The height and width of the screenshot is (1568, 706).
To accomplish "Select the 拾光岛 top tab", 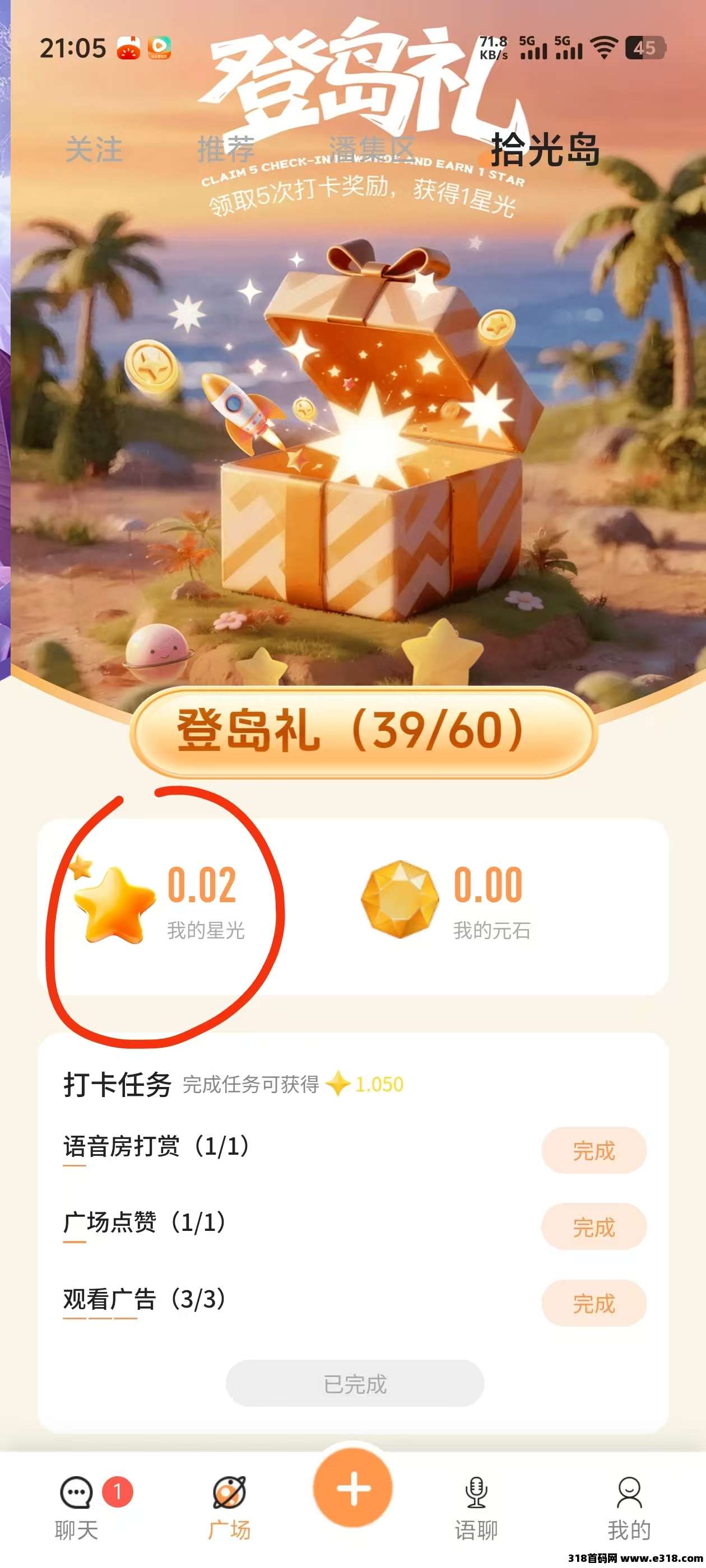I will 545,150.
